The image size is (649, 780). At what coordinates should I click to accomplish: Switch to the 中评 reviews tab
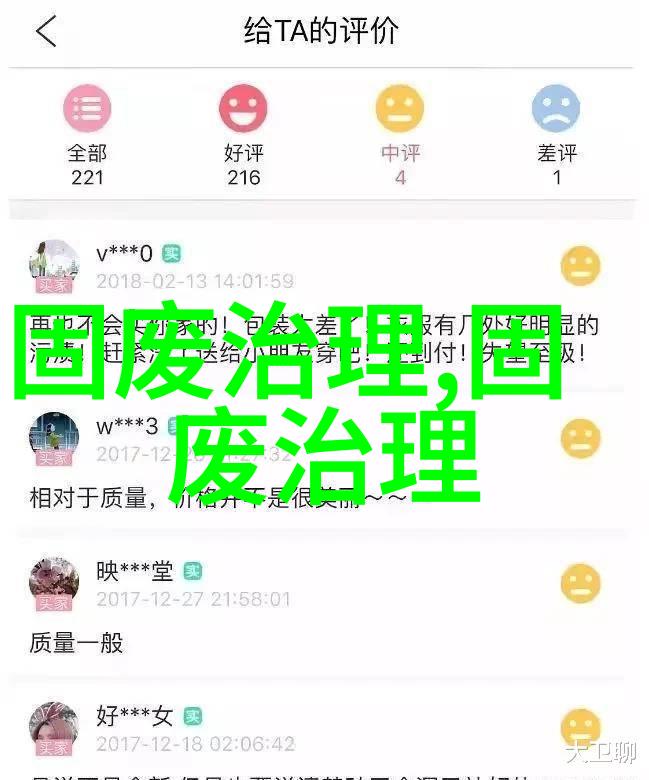(x=400, y=133)
